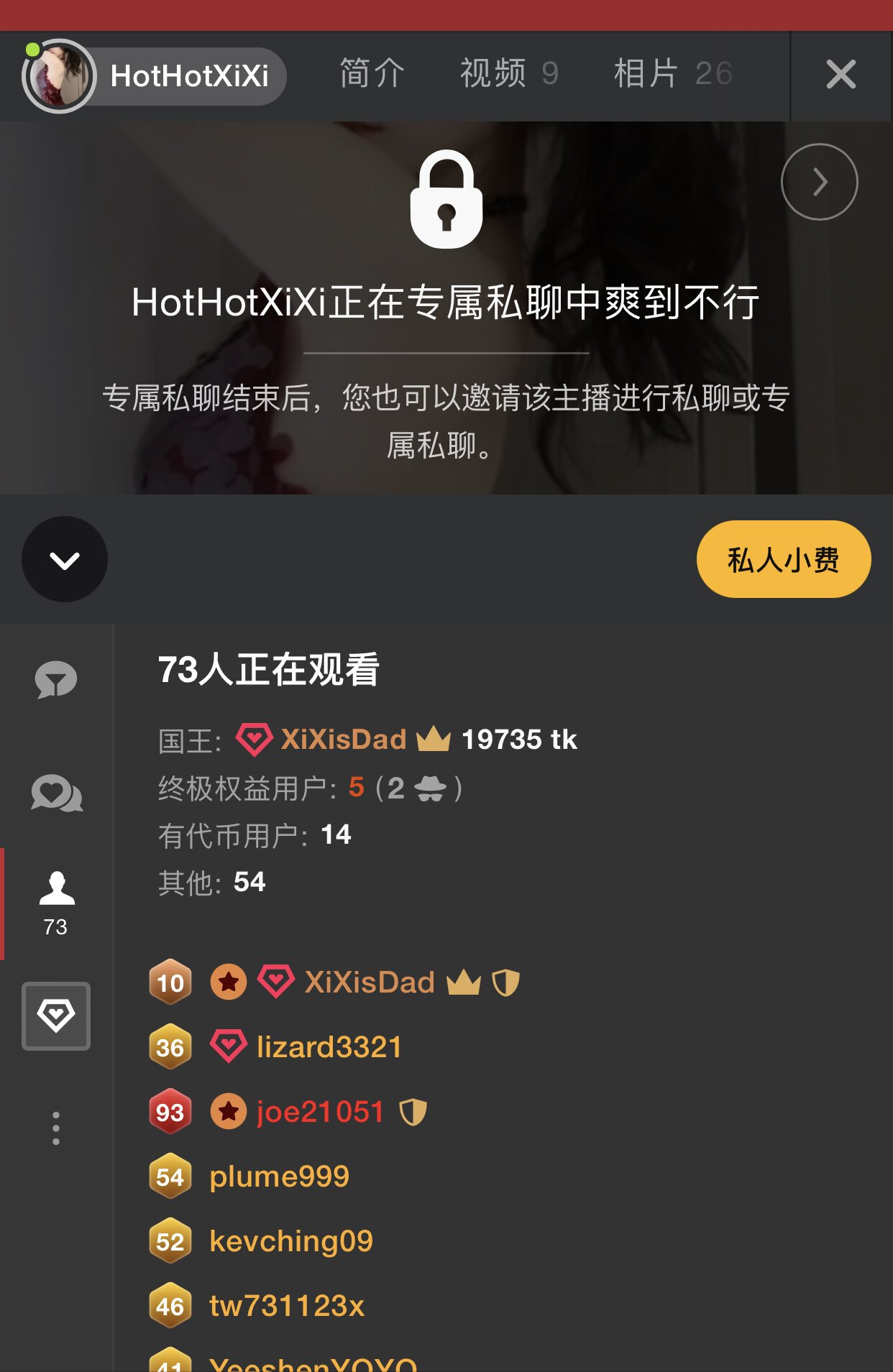Select viewer plume999

tap(279, 1177)
